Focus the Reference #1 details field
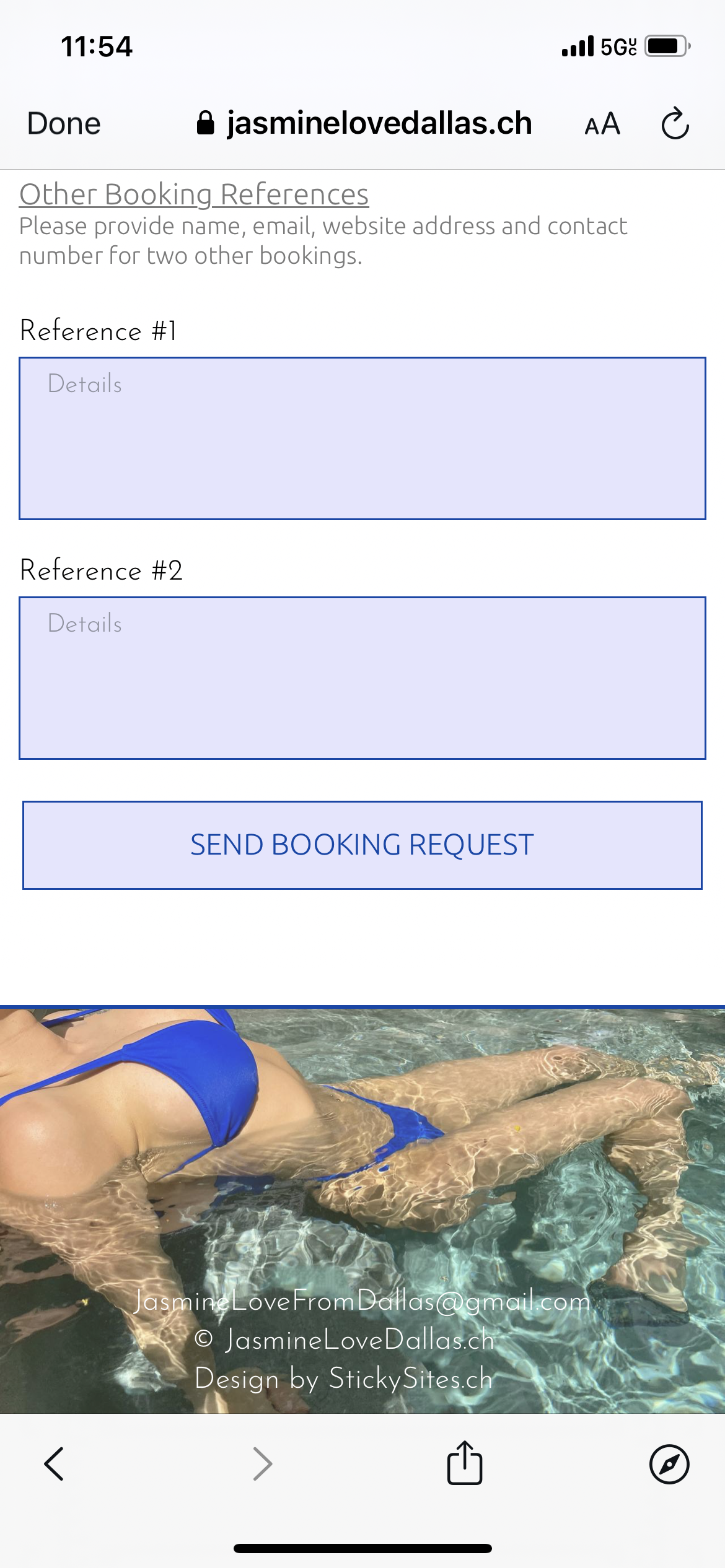 coord(362,438)
